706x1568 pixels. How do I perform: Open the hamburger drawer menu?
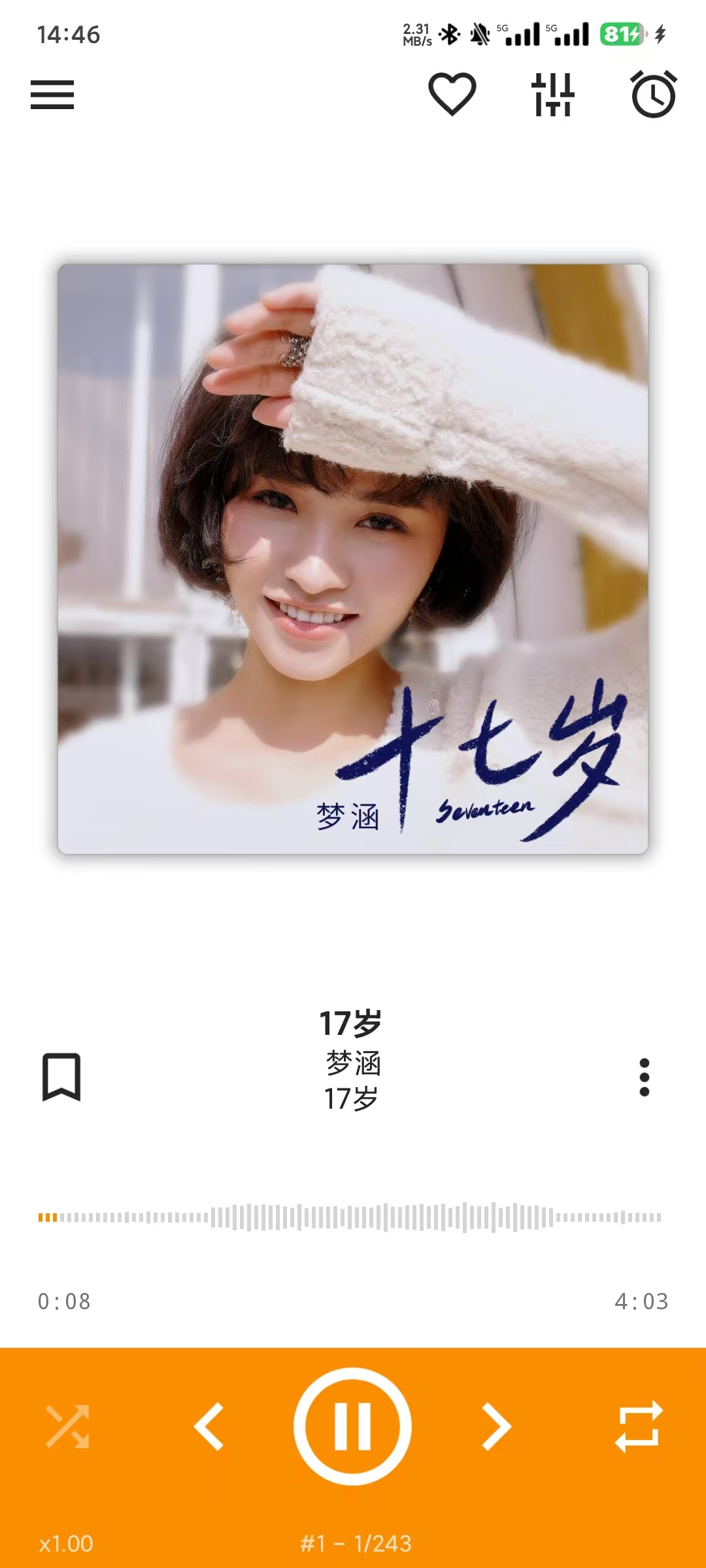(x=52, y=95)
